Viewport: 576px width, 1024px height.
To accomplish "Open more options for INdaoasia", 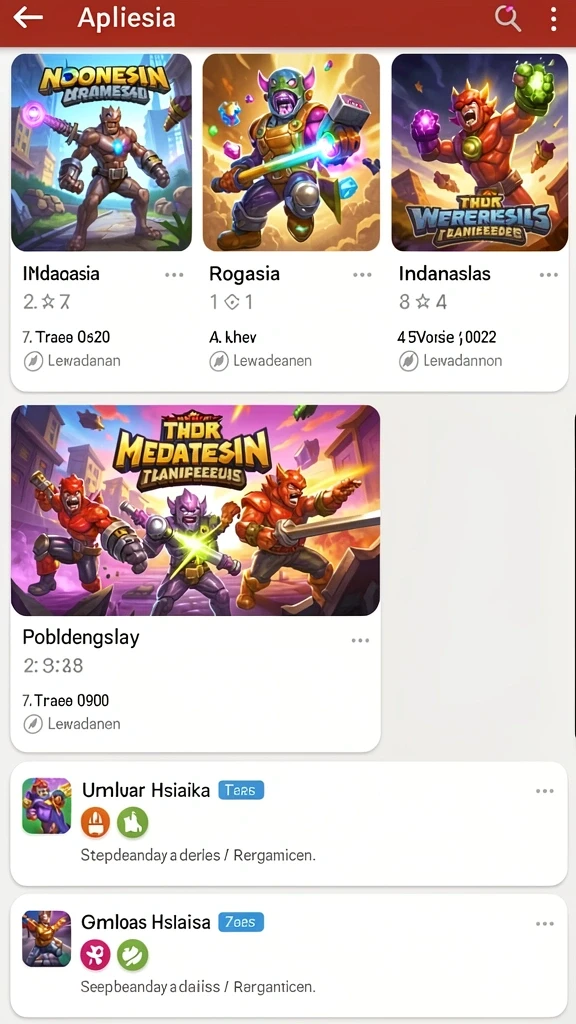I will point(174,275).
